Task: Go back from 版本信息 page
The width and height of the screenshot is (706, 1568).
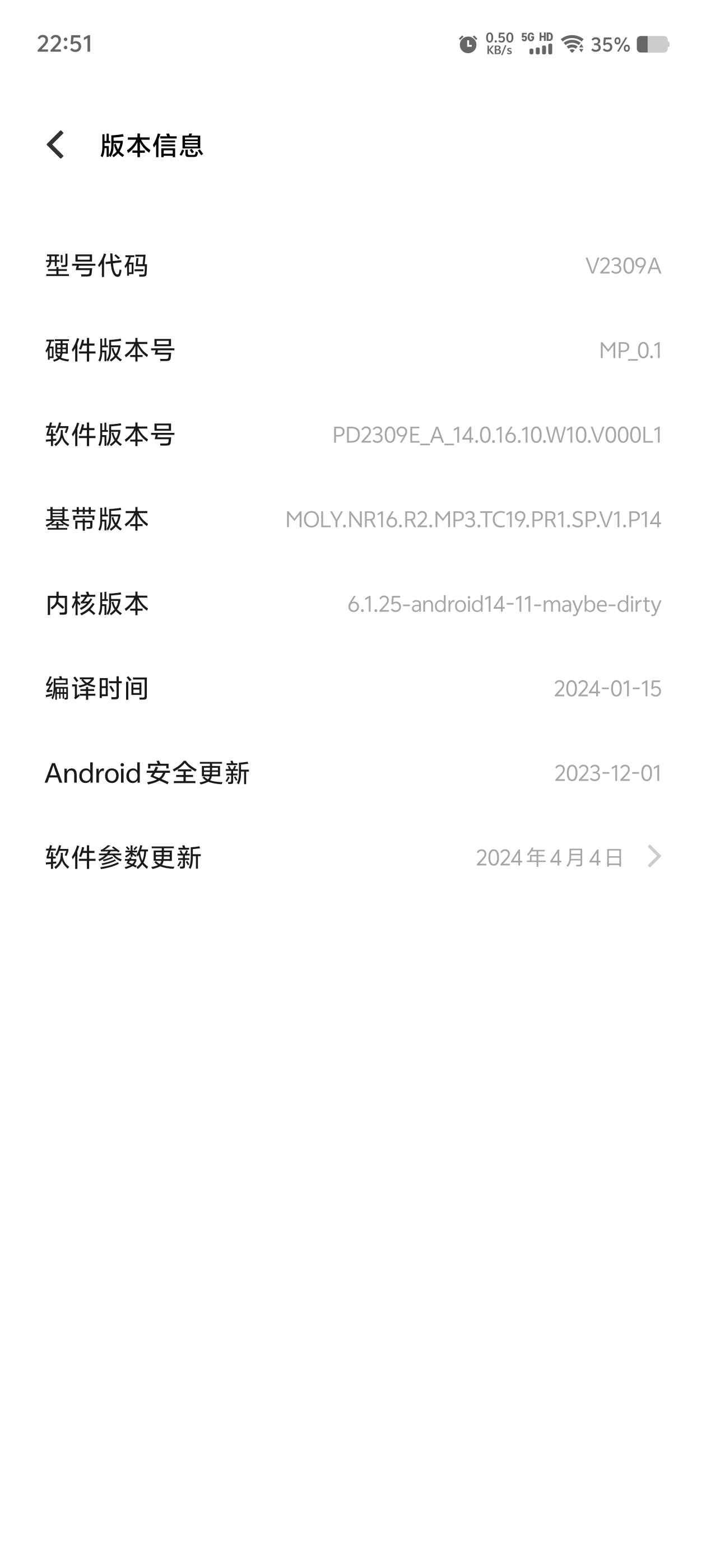Action: click(55, 145)
